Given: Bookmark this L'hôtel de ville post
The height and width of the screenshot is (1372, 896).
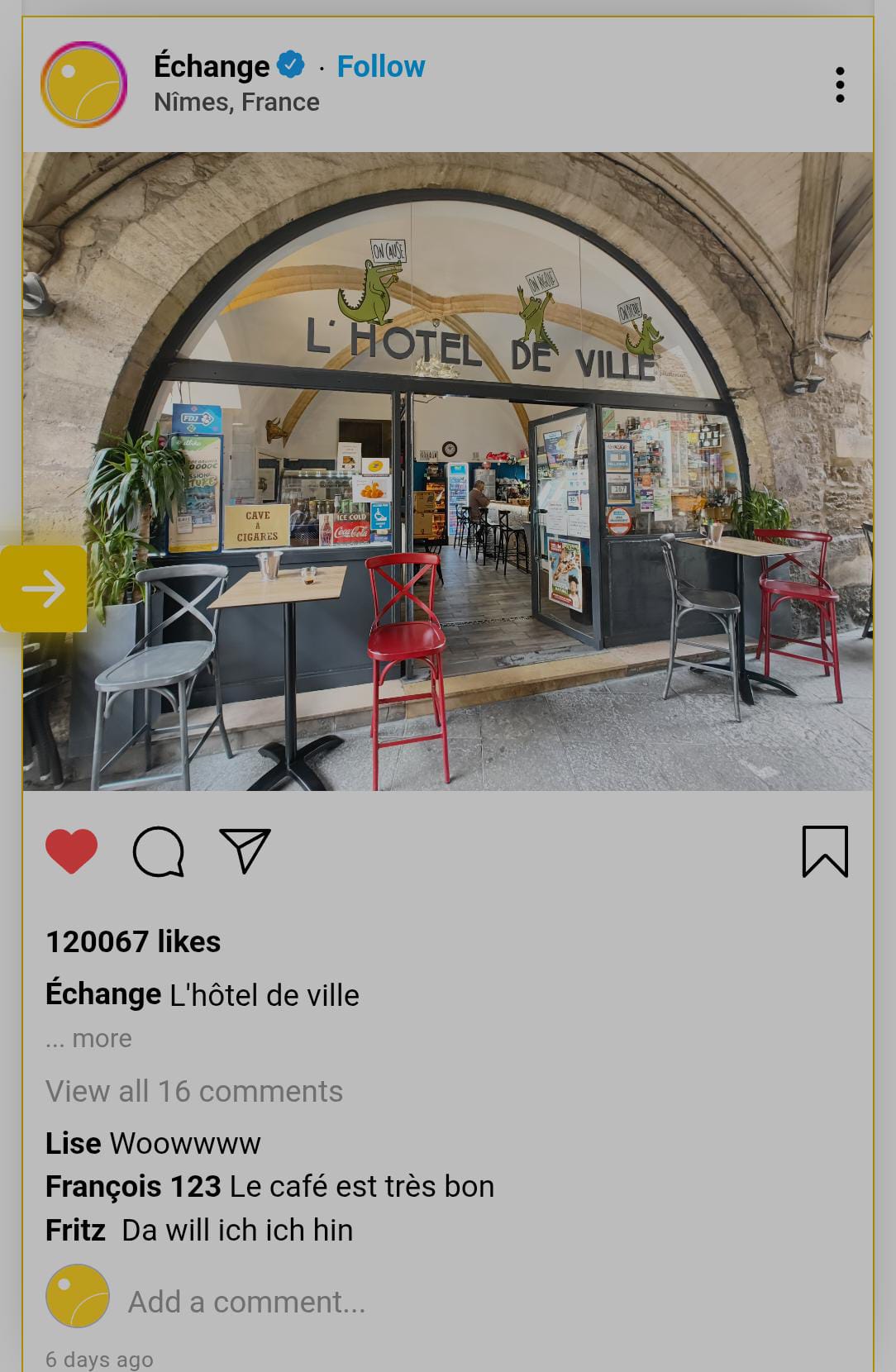Looking at the screenshot, I should [x=825, y=850].
